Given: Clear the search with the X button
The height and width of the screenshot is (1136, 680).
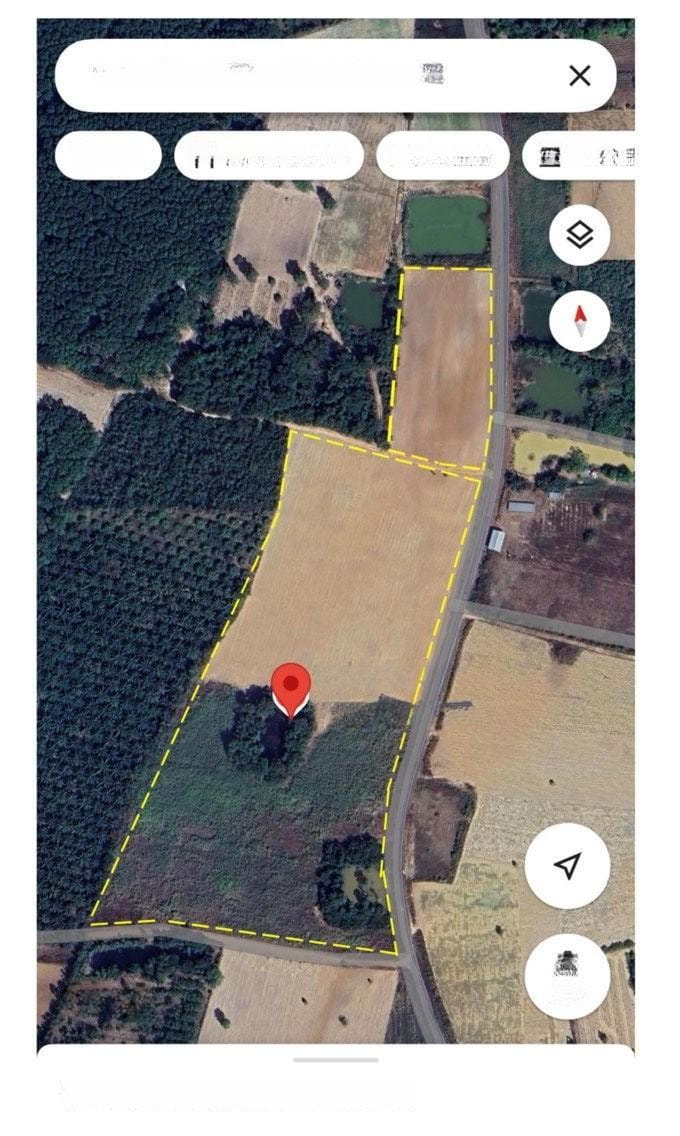Looking at the screenshot, I should pos(579,75).
